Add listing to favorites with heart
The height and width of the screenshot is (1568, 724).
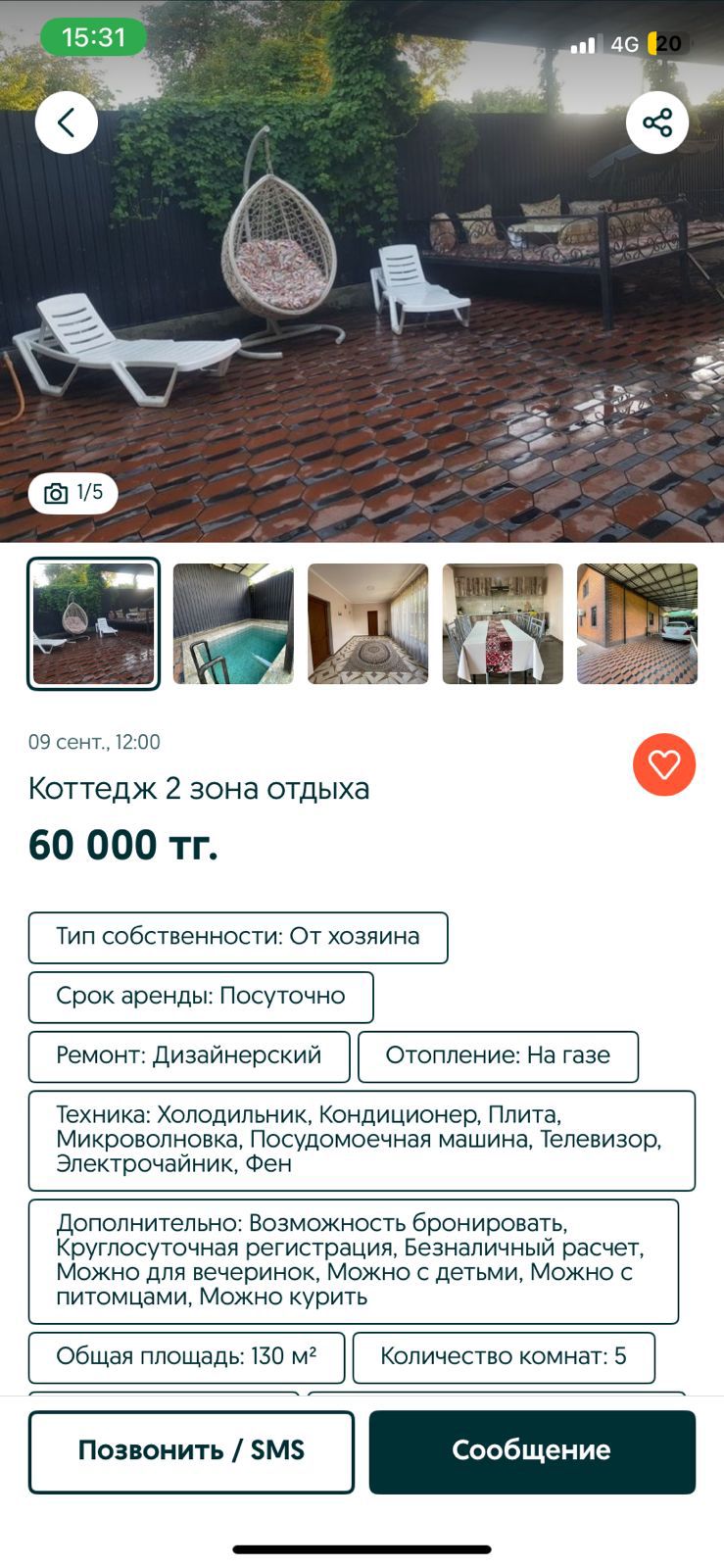[664, 764]
